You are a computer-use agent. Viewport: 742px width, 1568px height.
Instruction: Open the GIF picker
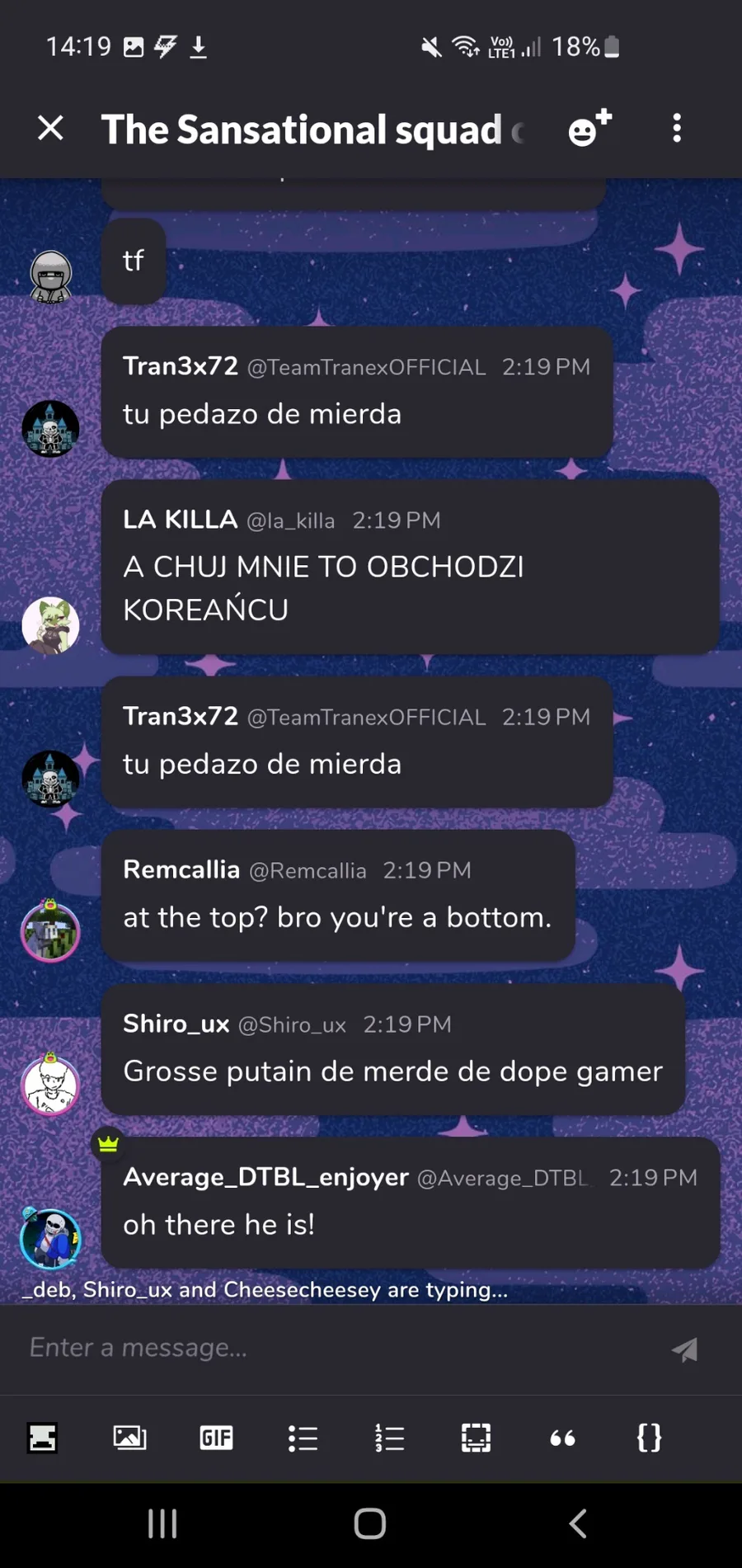pyautogui.click(x=216, y=1438)
